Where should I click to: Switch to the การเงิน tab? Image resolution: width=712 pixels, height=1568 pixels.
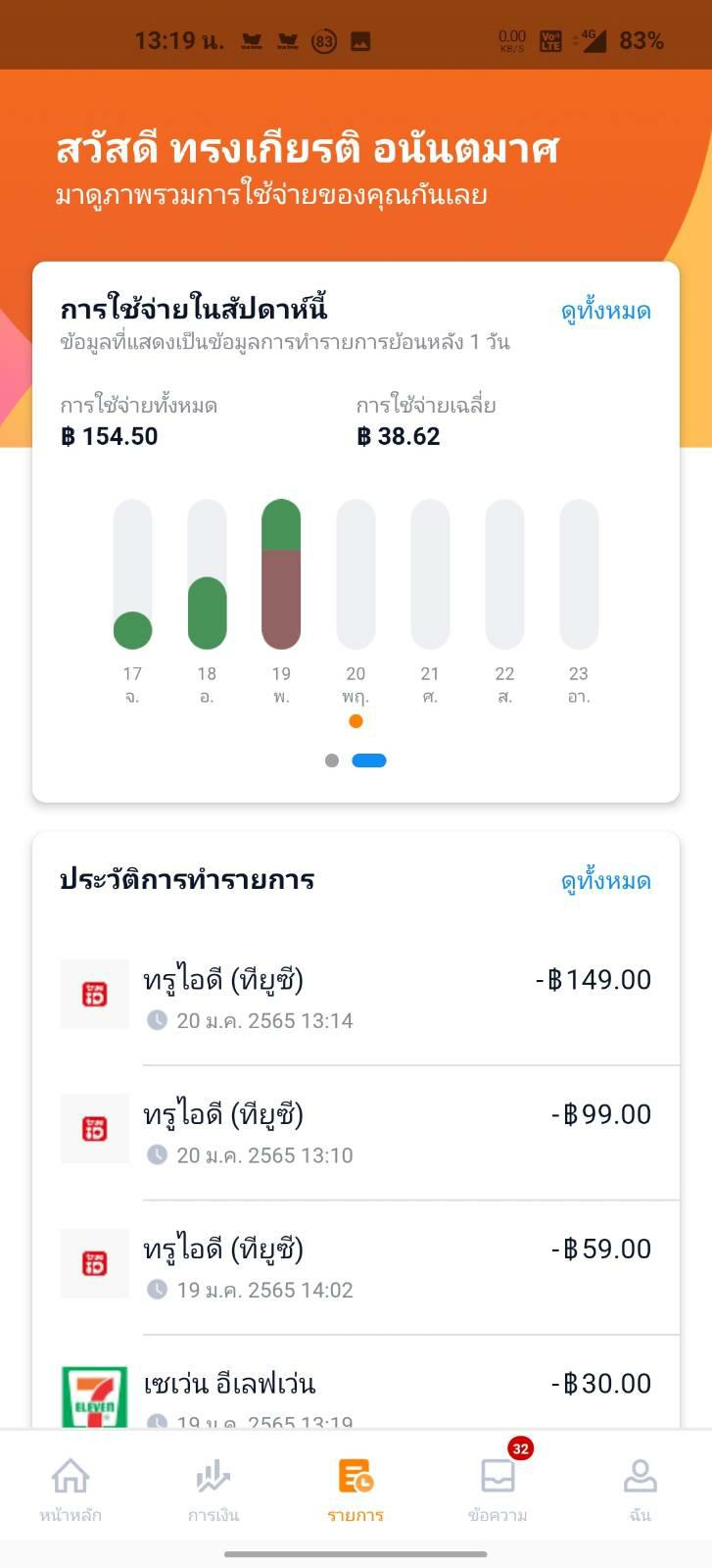point(214,1489)
